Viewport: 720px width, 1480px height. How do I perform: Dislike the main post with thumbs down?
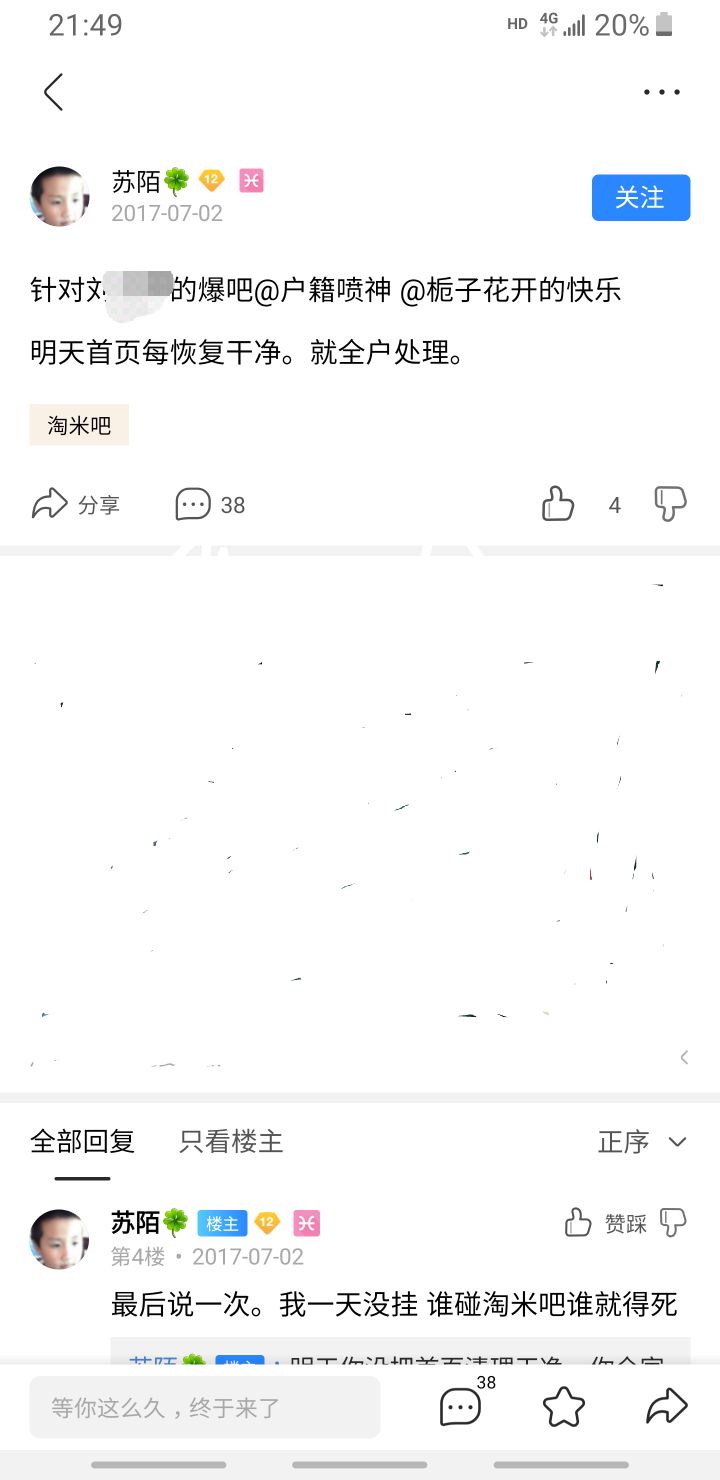670,505
